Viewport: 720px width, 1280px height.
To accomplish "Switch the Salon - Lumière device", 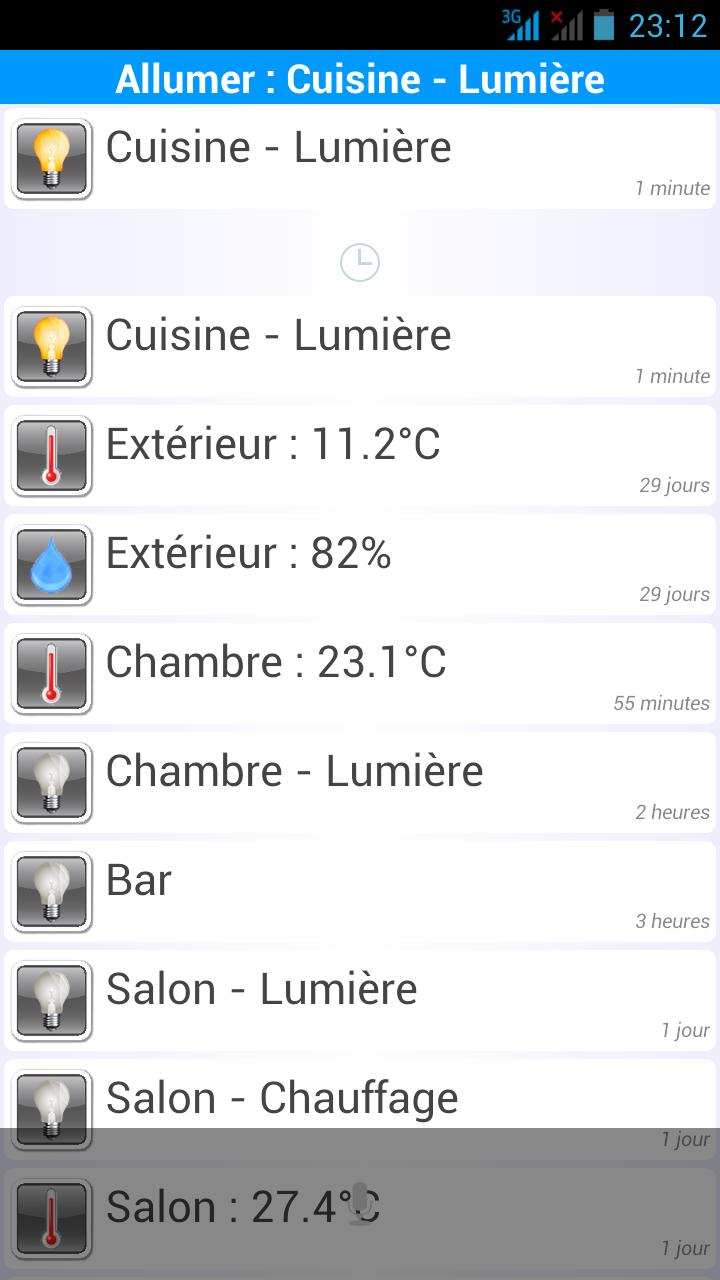I will coord(360,1000).
